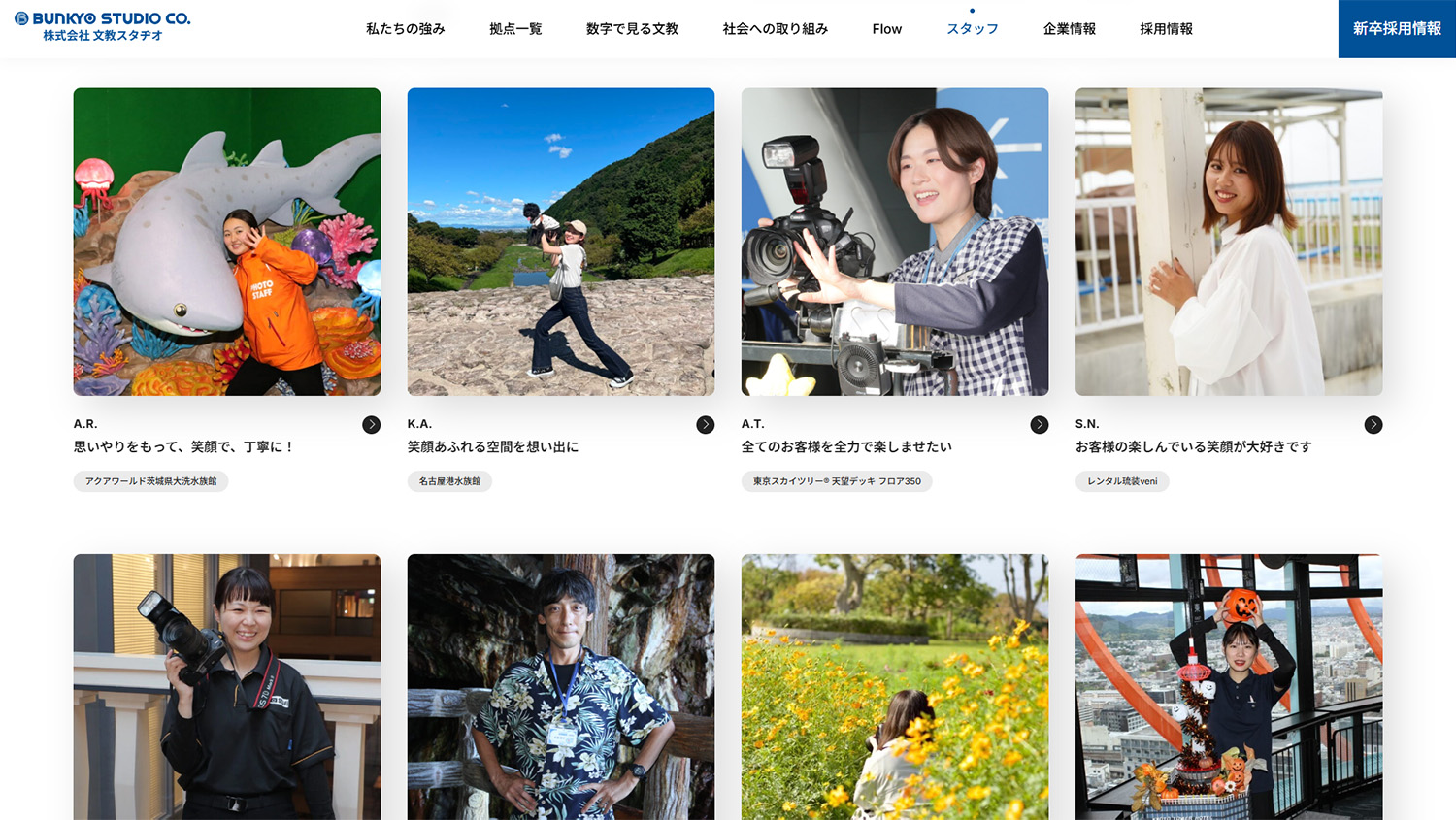Tap the 新卒採用情報 button
The height and width of the screenshot is (820, 1456).
tap(1396, 29)
